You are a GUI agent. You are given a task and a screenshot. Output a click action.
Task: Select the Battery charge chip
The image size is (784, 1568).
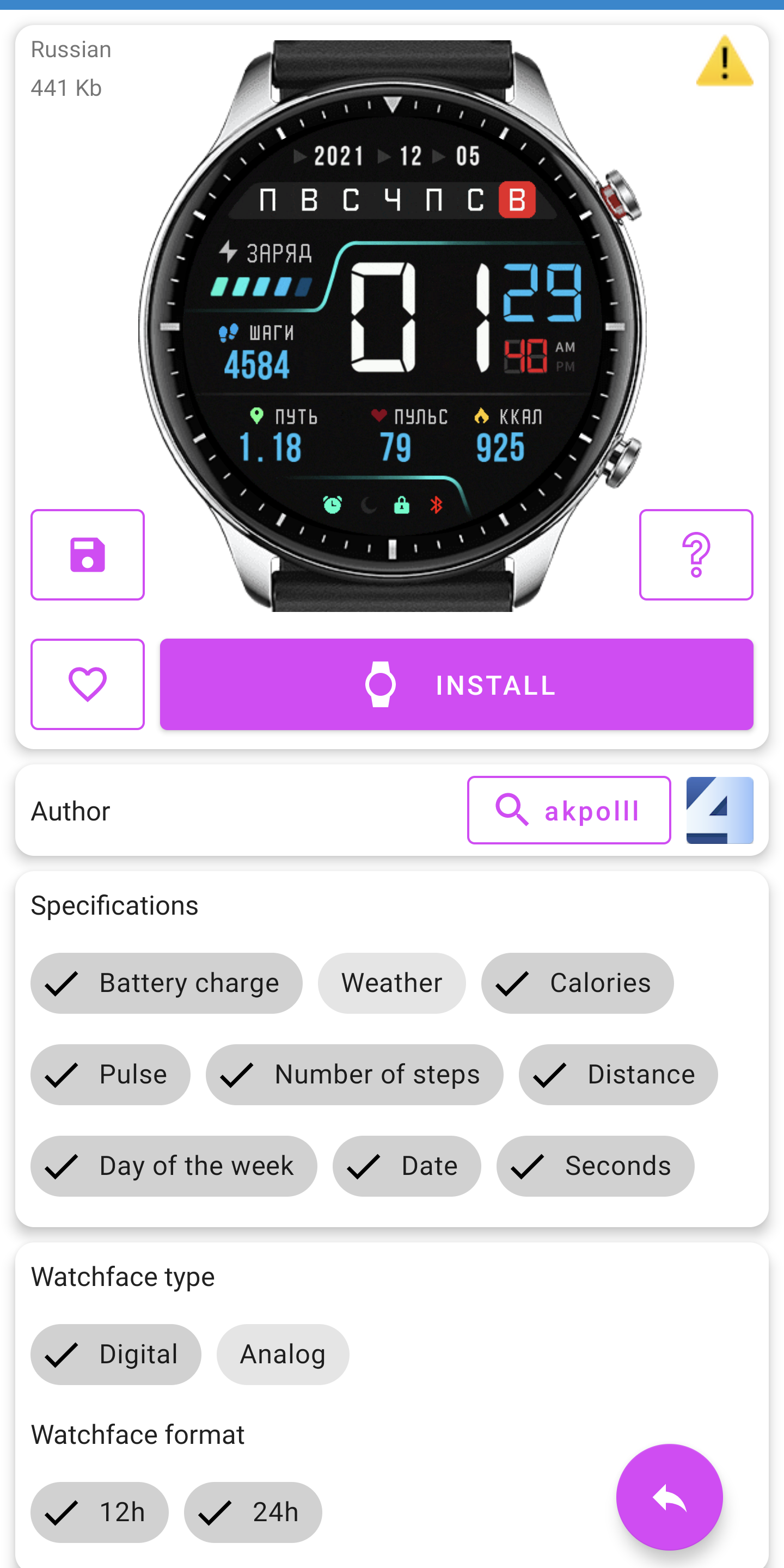pyautogui.click(x=166, y=983)
